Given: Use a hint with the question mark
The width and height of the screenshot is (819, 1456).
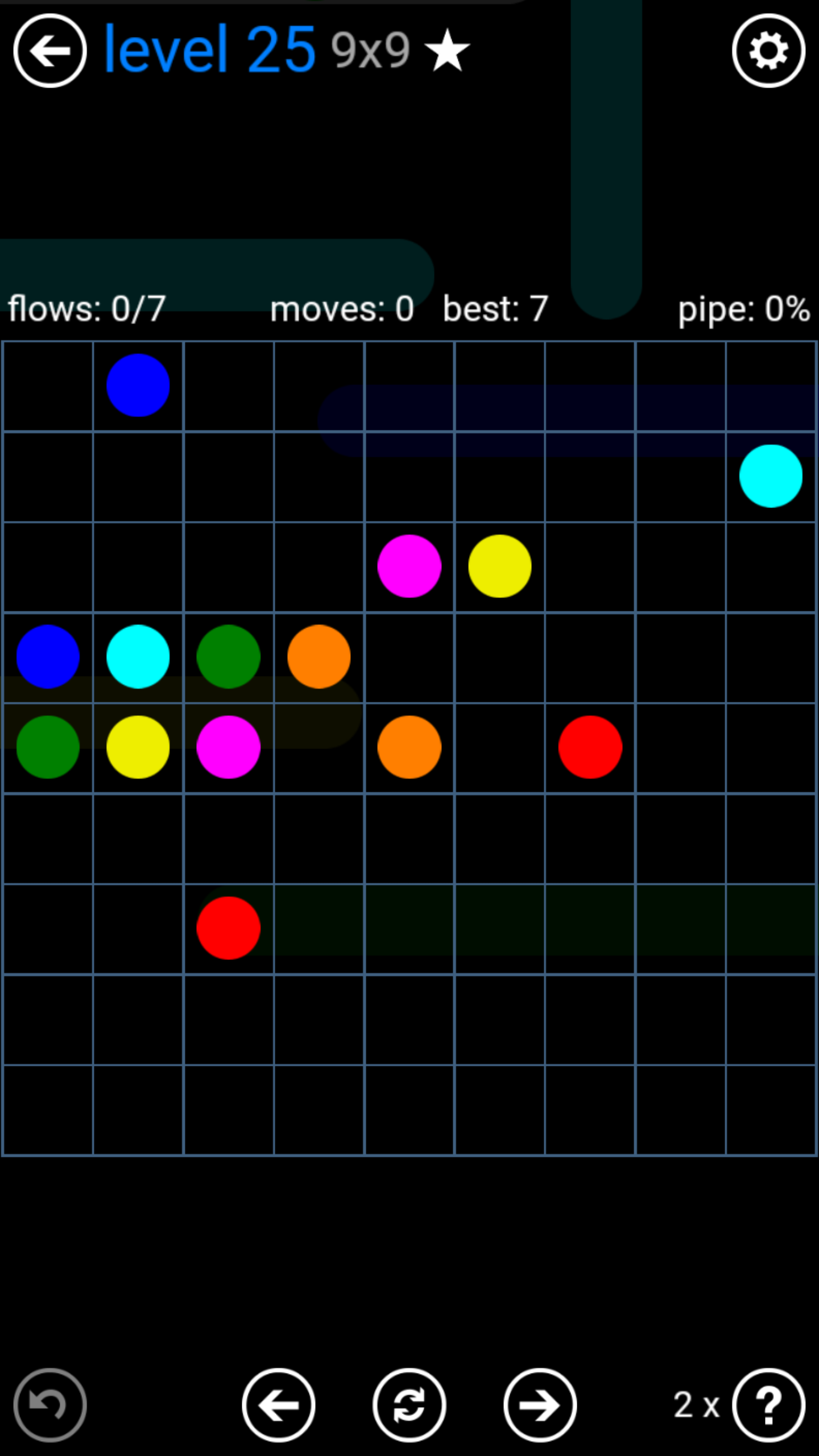Looking at the screenshot, I should click(x=768, y=1405).
